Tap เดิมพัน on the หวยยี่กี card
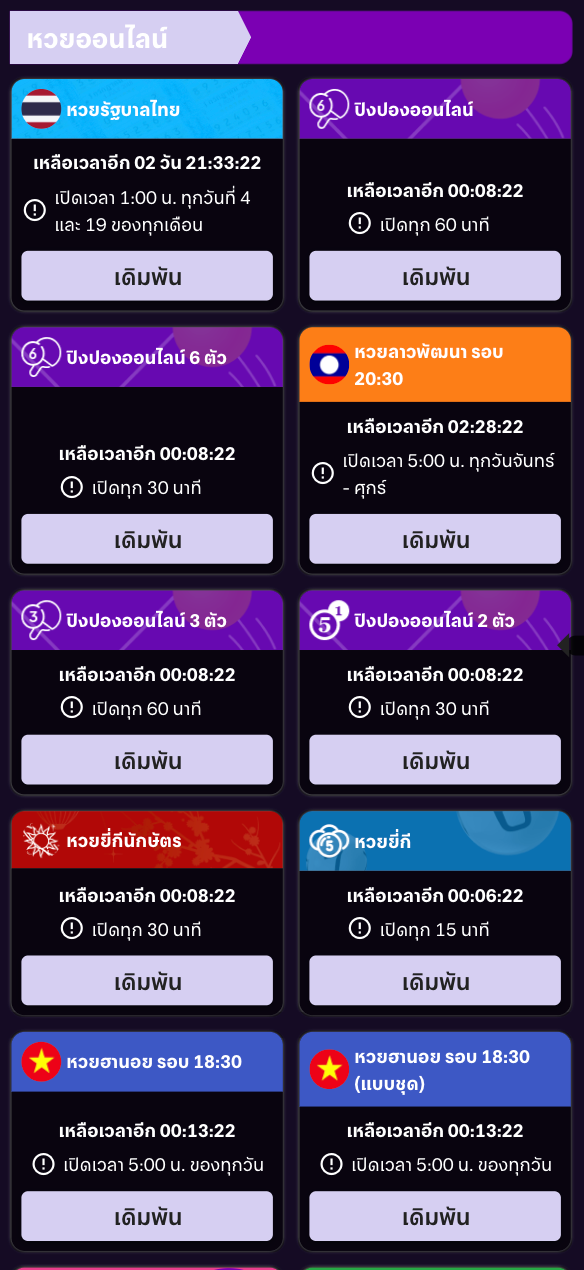This screenshot has width=584, height=1270. pos(435,981)
